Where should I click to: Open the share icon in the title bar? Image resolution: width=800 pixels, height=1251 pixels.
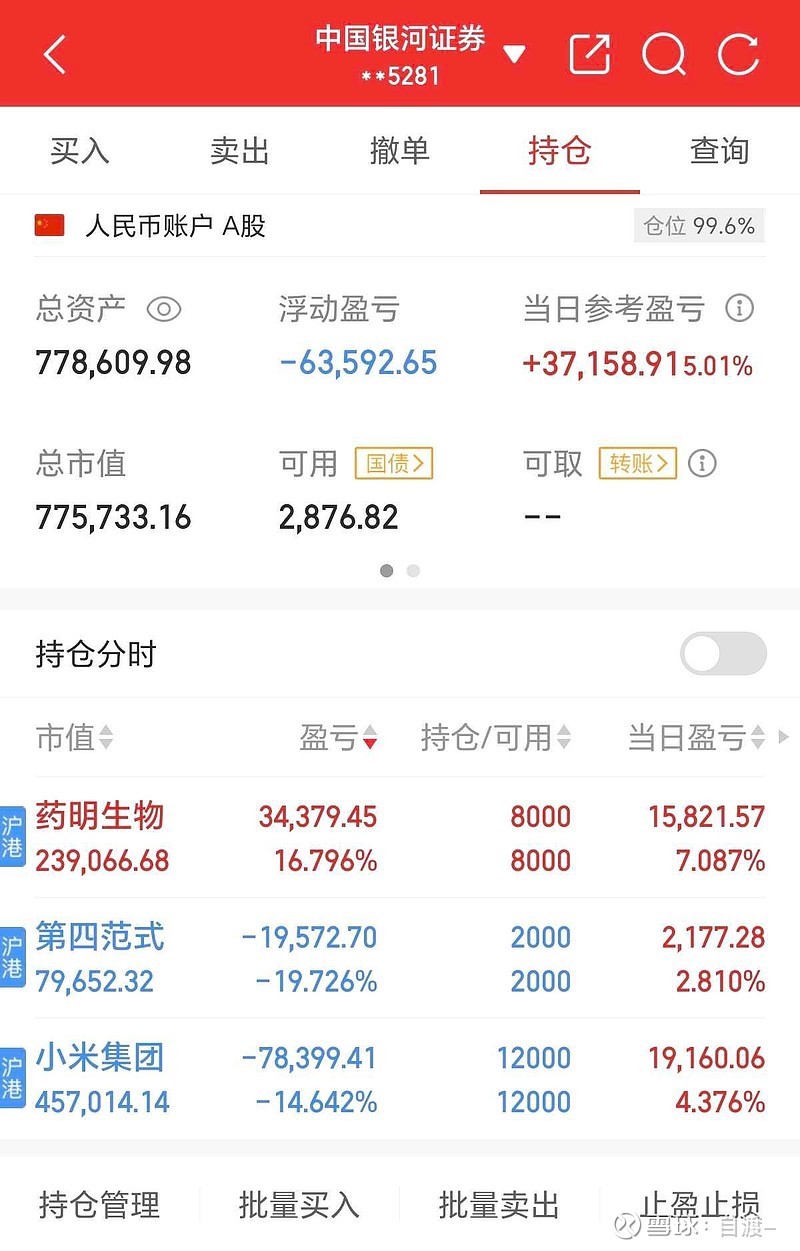click(590, 54)
